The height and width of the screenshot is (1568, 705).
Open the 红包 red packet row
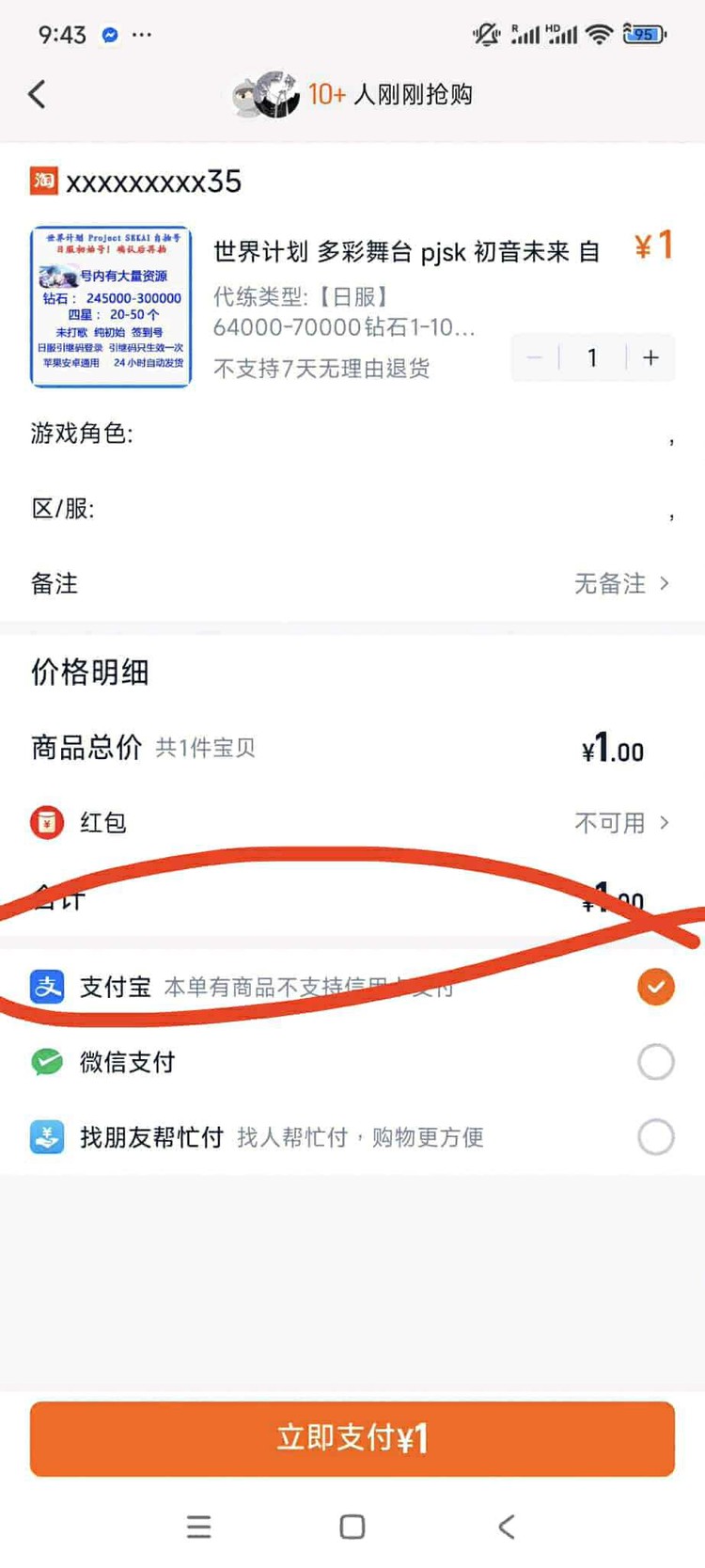tap(352, 823)
